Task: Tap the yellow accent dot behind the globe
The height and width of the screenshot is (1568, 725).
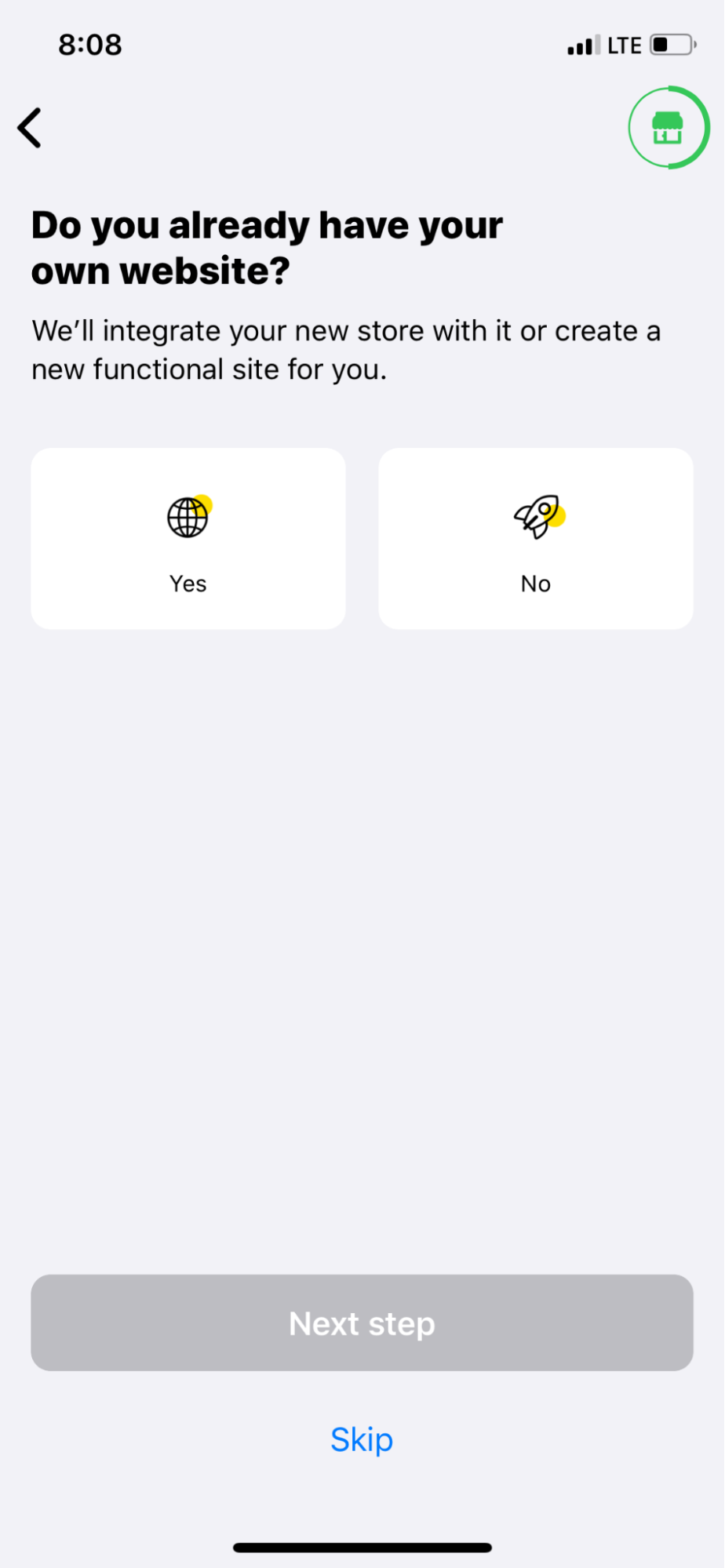Action: point(204,503)
